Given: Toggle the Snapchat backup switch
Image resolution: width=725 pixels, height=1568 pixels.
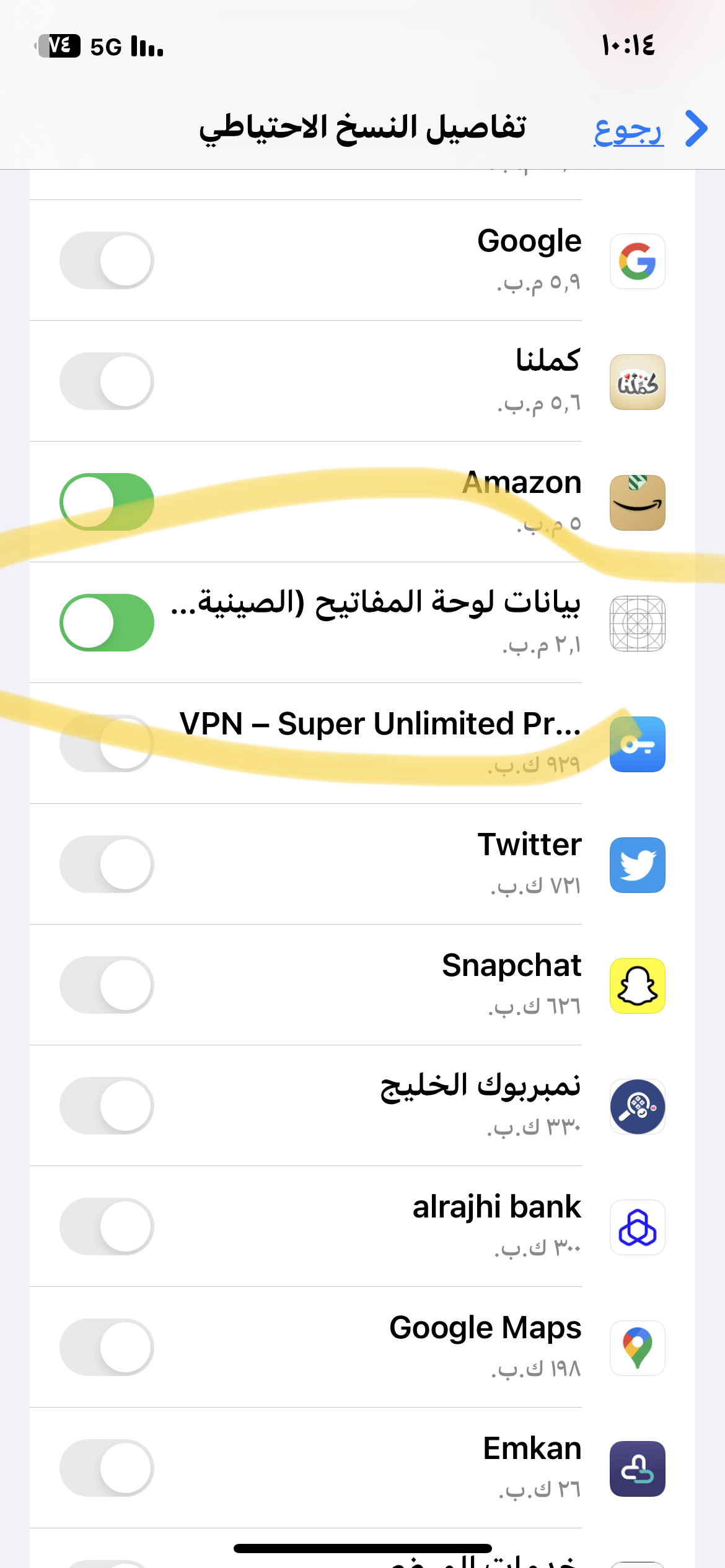Looking at the screenshot, I should tap(107, 985).
